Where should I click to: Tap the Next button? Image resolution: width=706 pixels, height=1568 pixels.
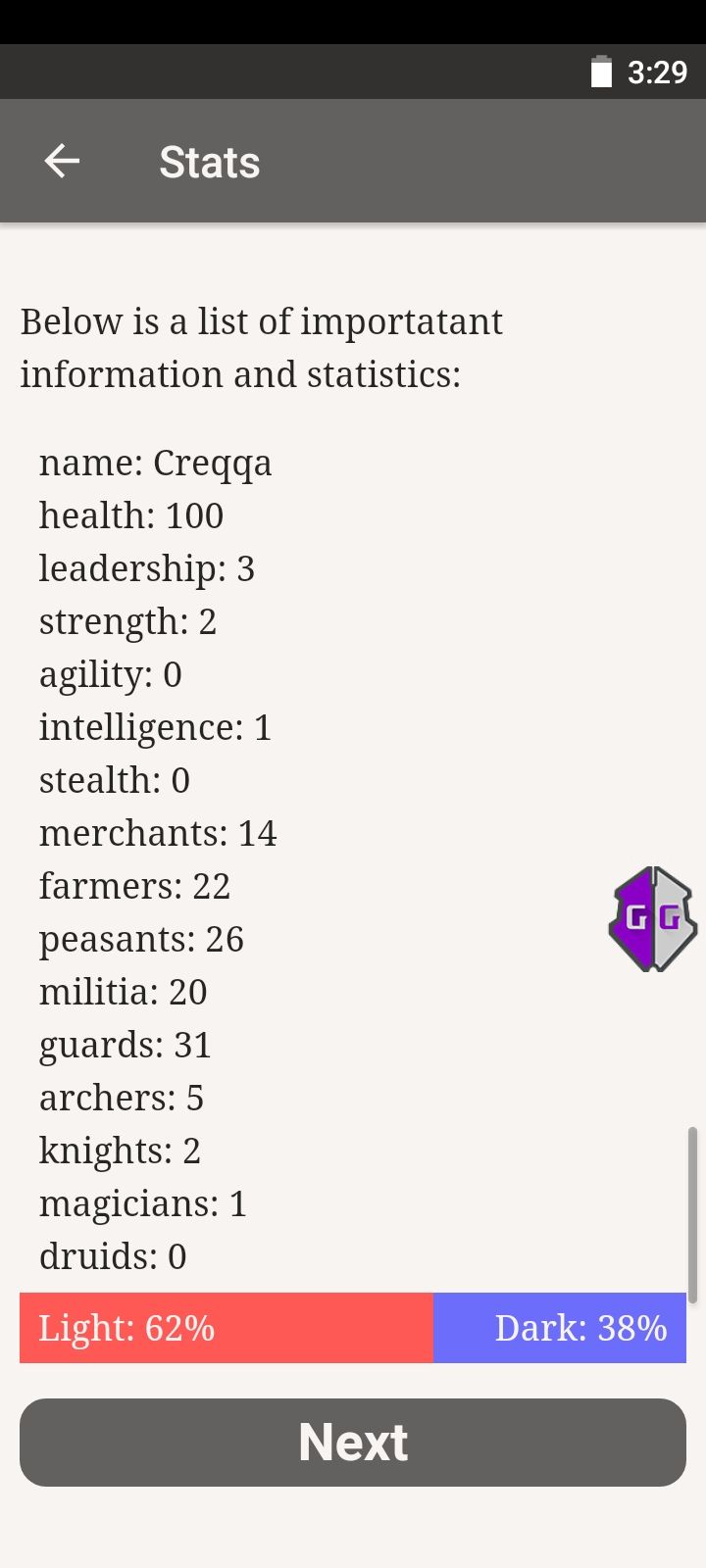(x=353, y=1443)
